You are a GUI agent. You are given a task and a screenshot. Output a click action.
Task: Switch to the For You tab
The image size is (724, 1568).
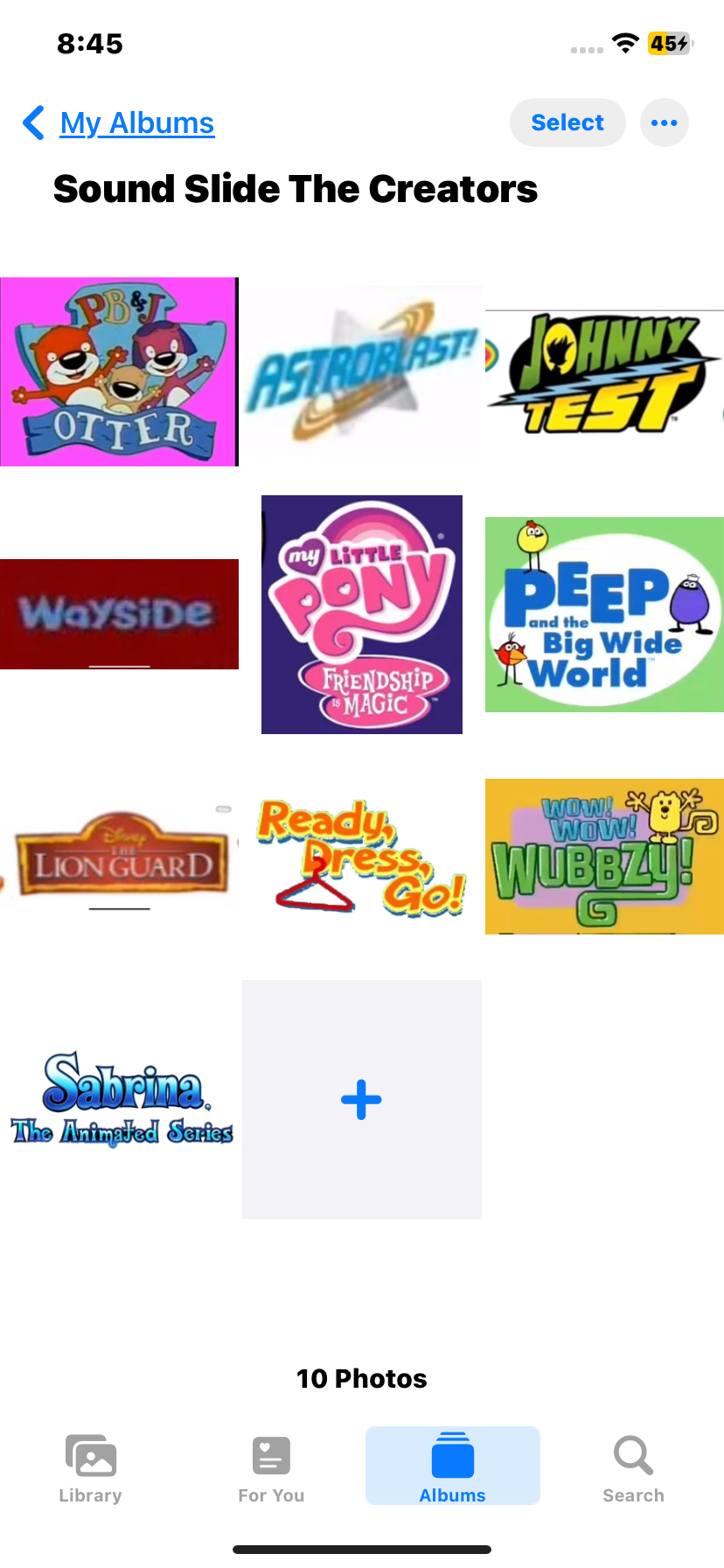pos(271,1468)
